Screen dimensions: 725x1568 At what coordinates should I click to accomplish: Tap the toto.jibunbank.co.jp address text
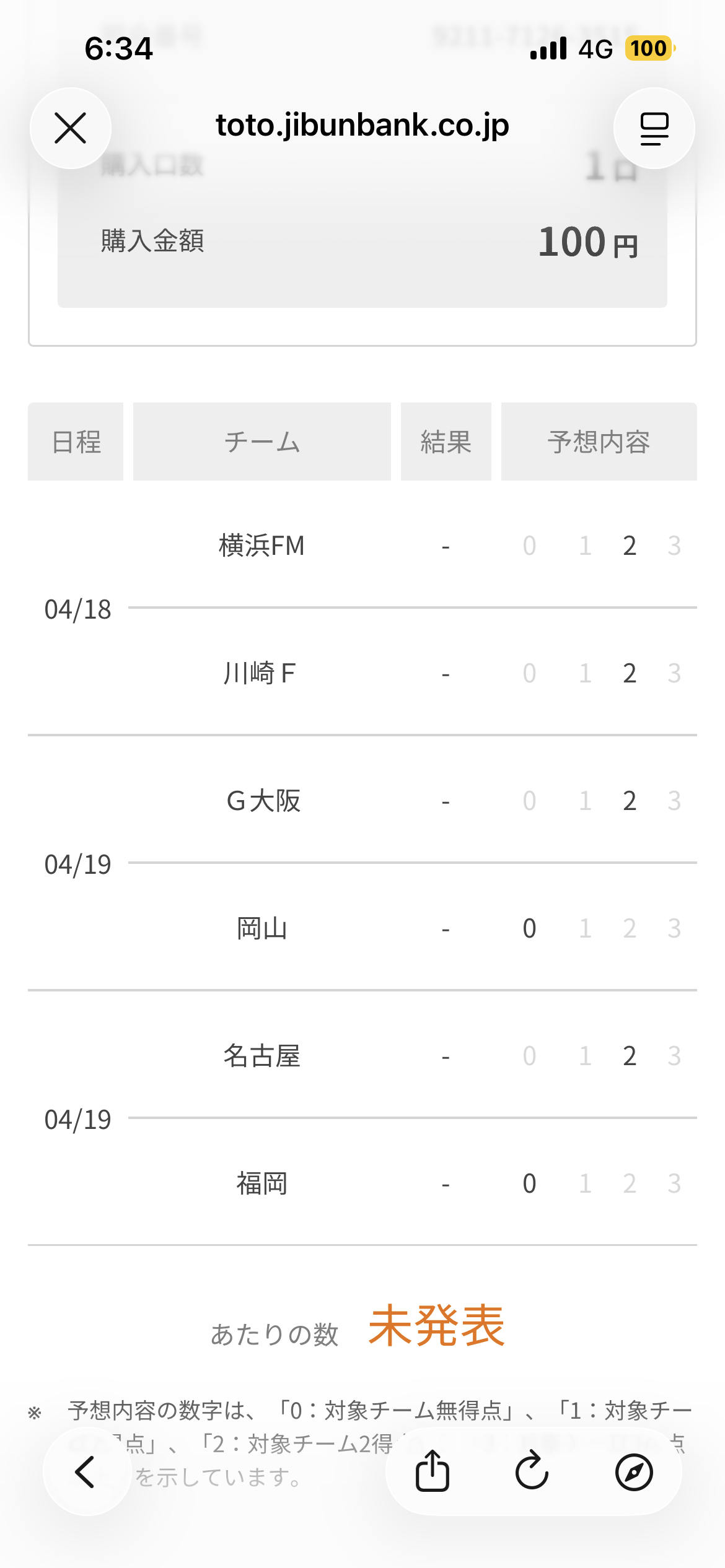(x=362, y=126)
